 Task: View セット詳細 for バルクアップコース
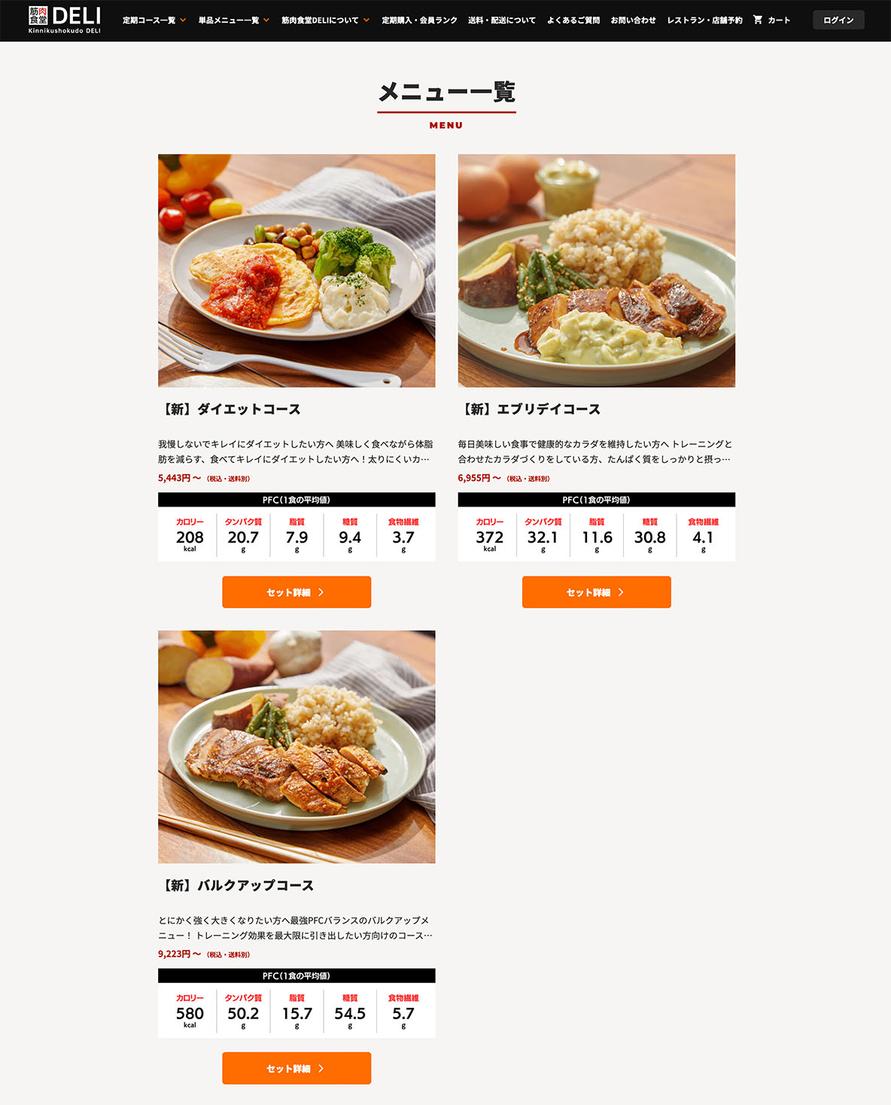[296, 1068]
